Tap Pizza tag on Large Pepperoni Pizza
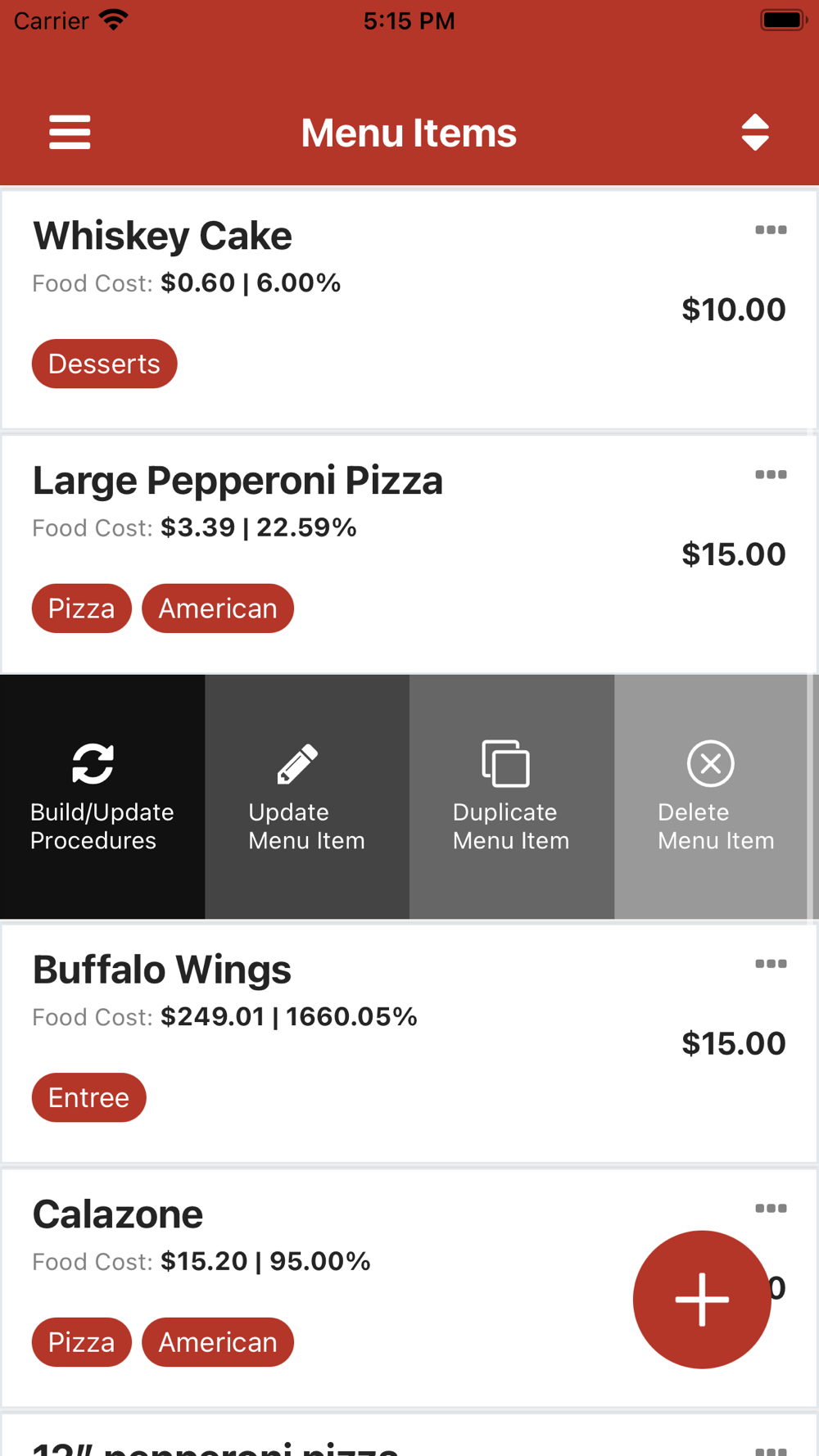This screenshot has width=819, height=1456. (x=81, y=608)
